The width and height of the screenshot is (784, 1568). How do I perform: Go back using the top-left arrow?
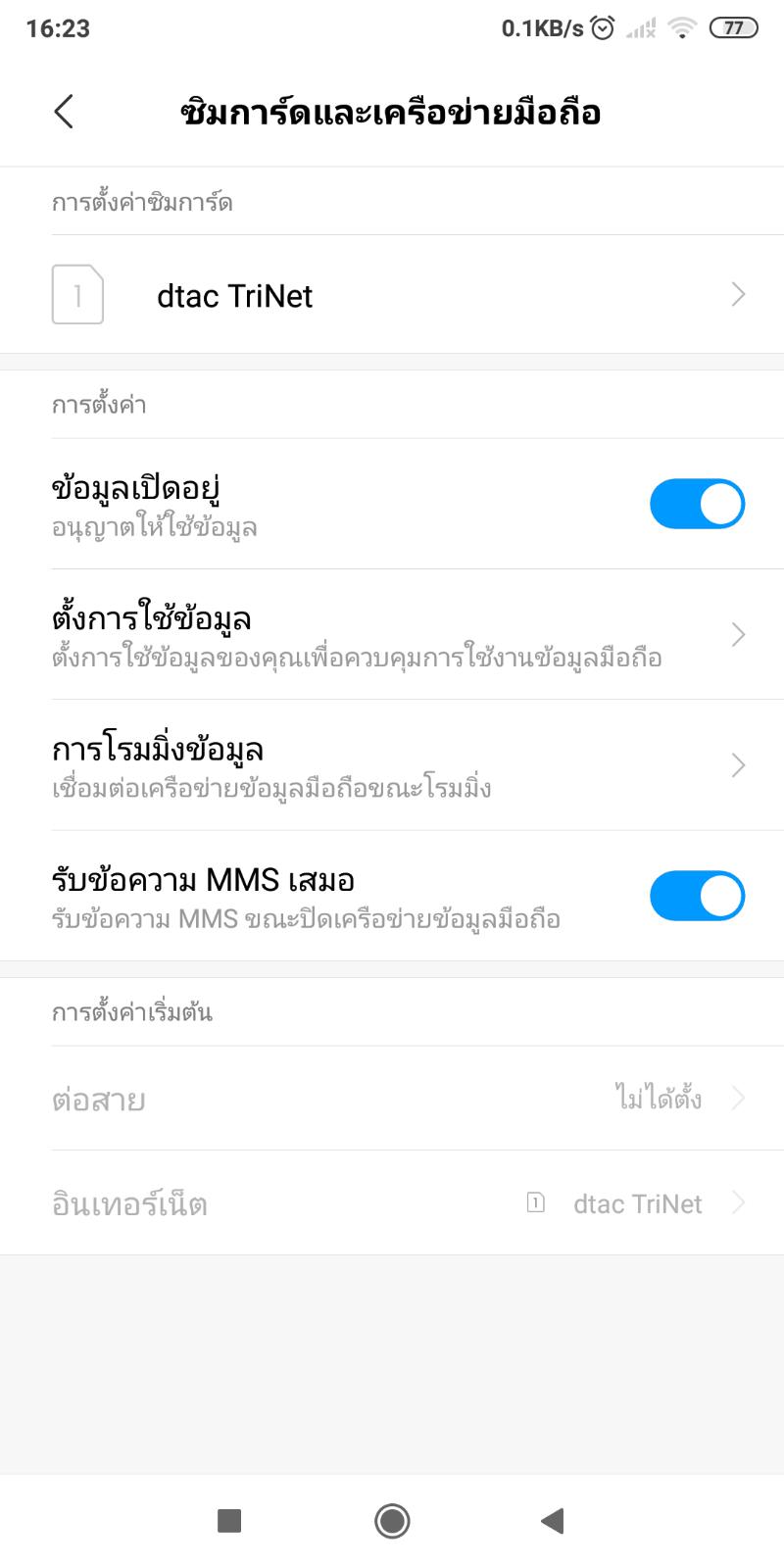point(64,112)
